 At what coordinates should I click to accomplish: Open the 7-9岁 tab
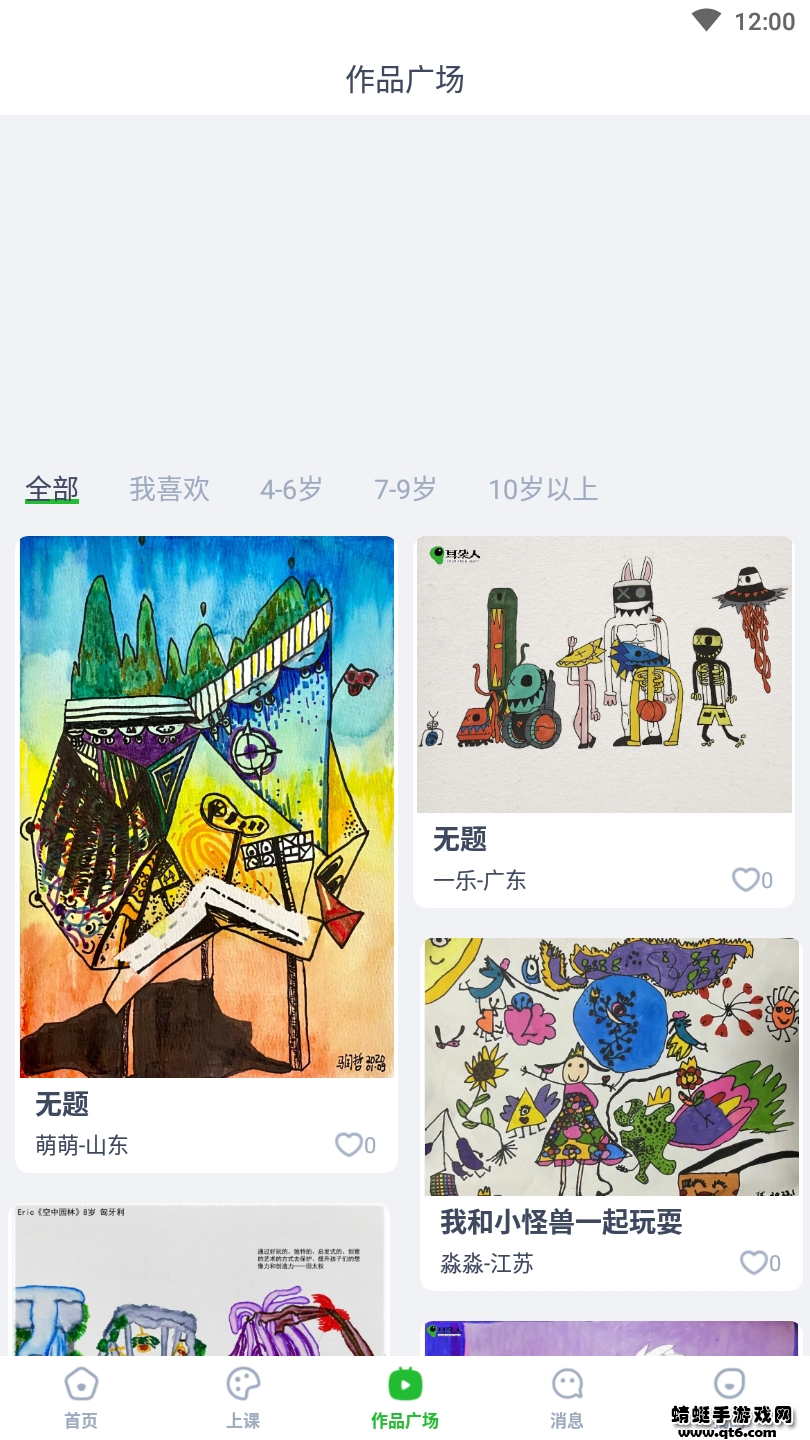click(404, 489)
